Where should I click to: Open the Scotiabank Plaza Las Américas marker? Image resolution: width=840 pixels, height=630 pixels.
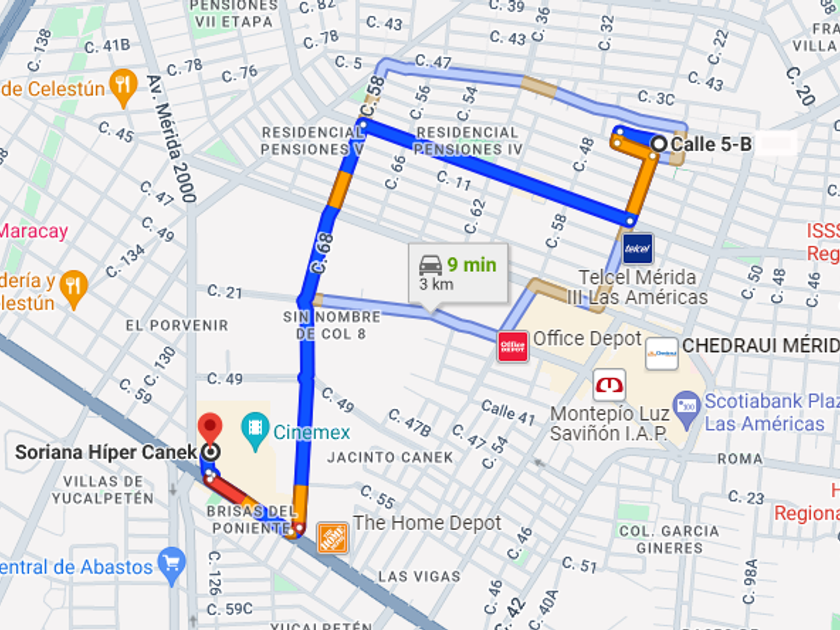[687, 410]
